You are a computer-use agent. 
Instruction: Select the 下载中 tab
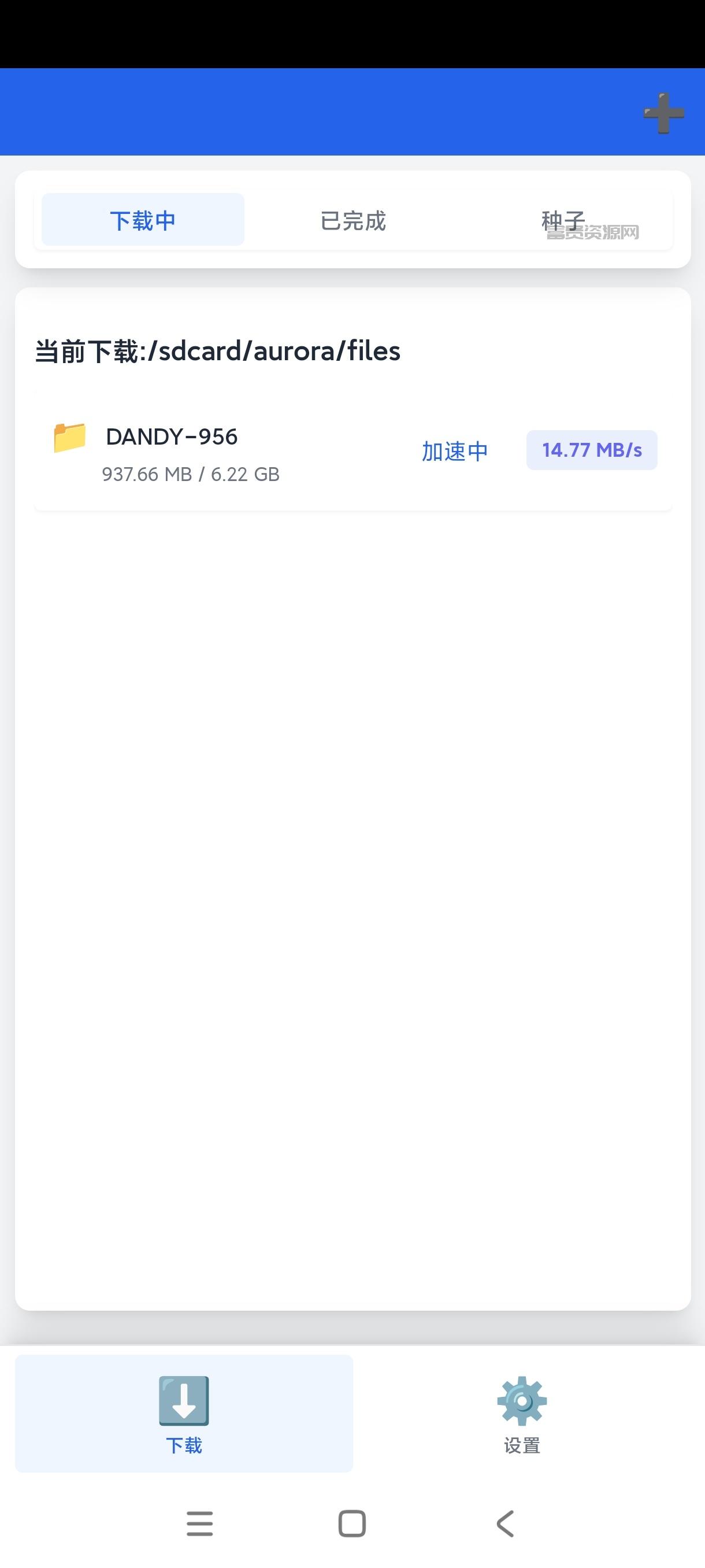[143, 220]
